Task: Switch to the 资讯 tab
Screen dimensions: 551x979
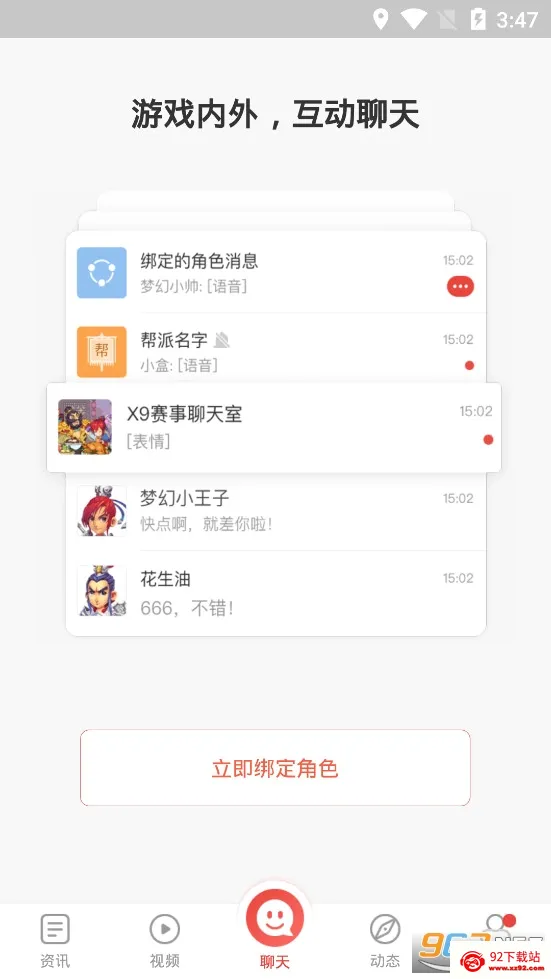Action: coord(55,941)
